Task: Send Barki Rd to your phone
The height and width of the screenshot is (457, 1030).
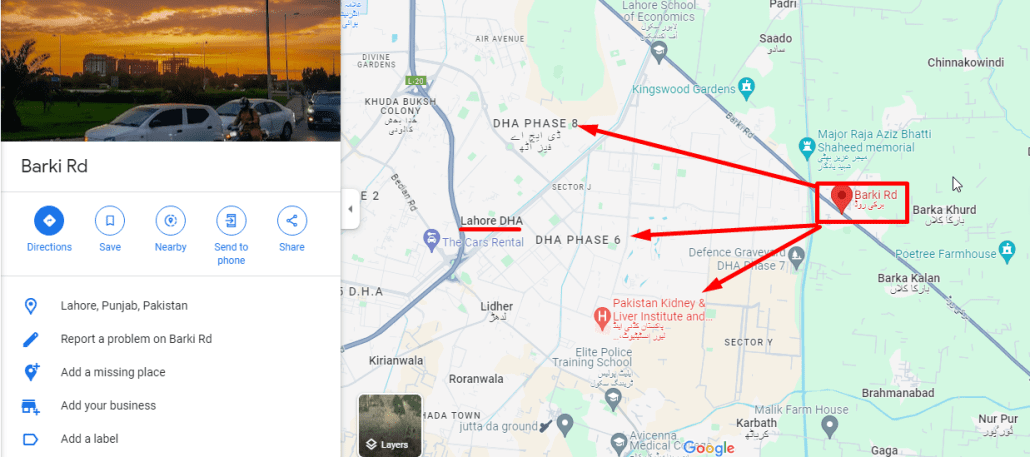Action: (231, 221)
